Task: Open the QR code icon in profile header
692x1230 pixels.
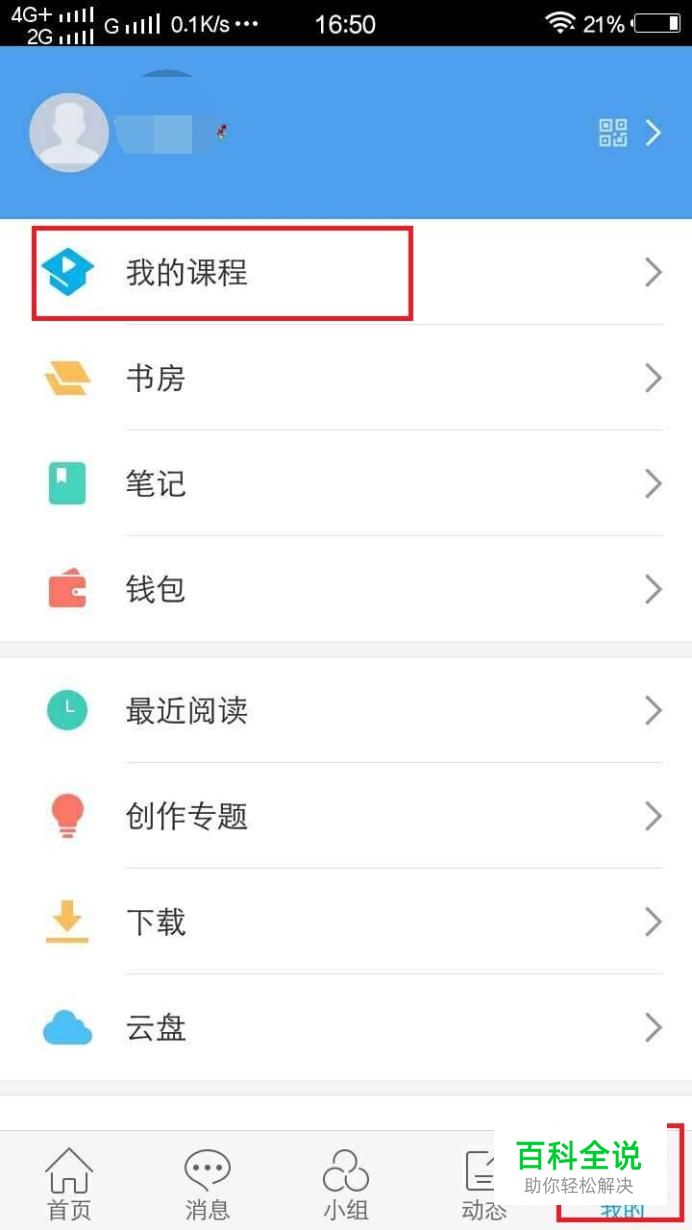Action: [613, 132]
